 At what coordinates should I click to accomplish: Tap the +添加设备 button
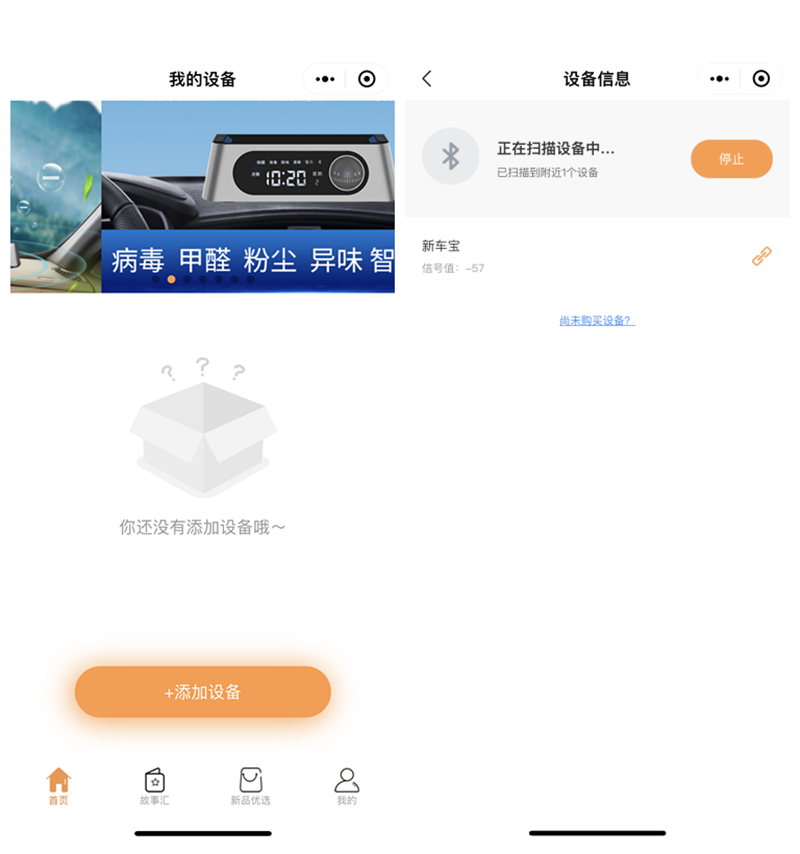(203, 692)
